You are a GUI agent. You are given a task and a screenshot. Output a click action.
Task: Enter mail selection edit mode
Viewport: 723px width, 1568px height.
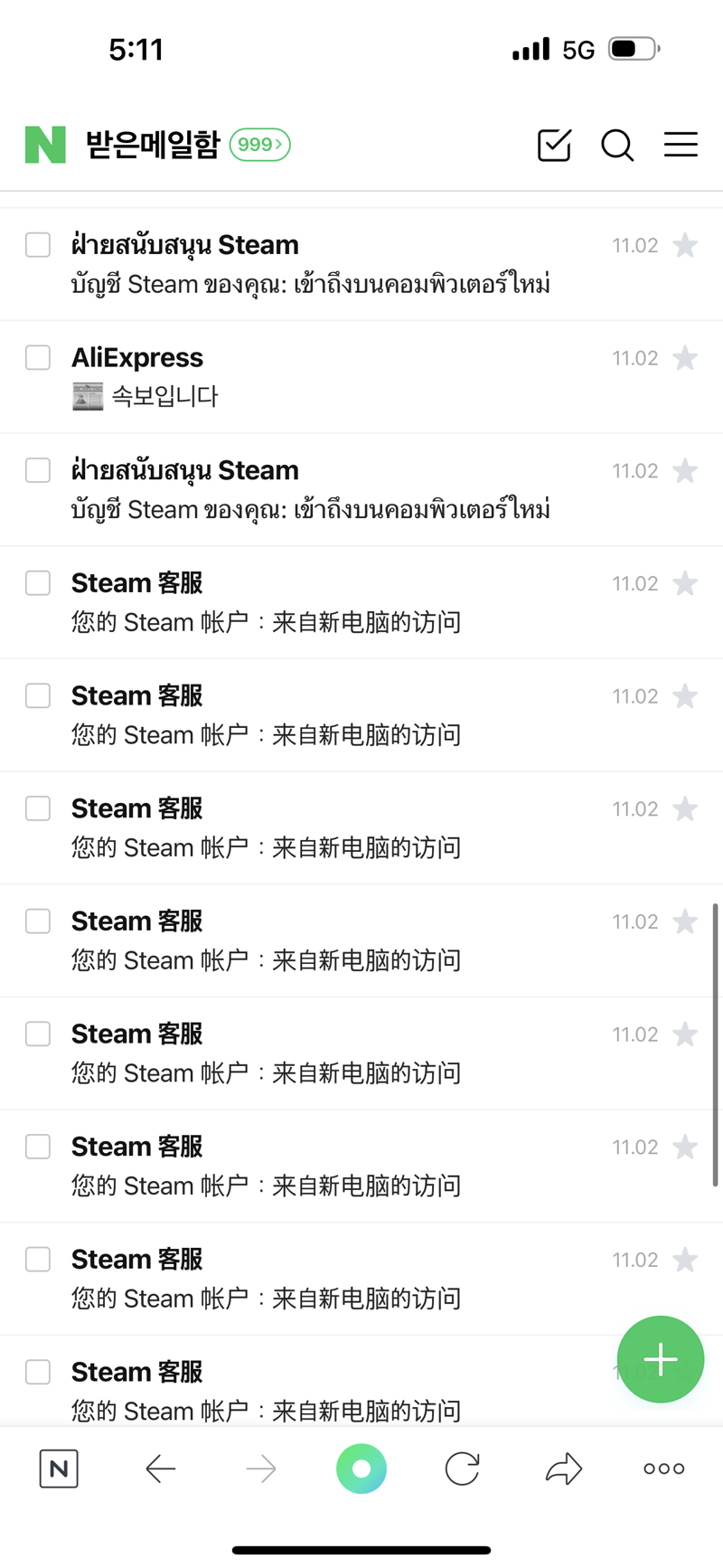554,145
